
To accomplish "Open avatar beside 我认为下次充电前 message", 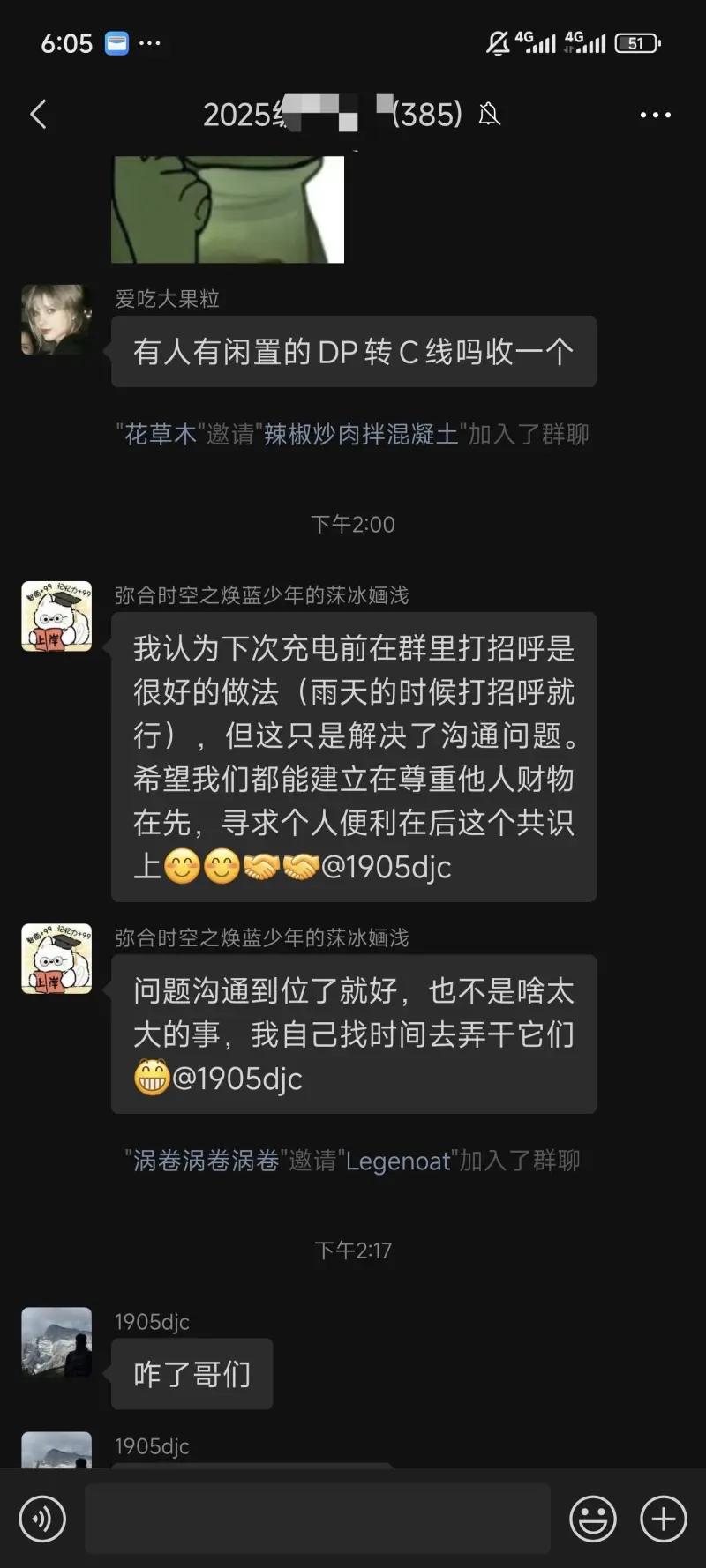I will tap(56, 616).
